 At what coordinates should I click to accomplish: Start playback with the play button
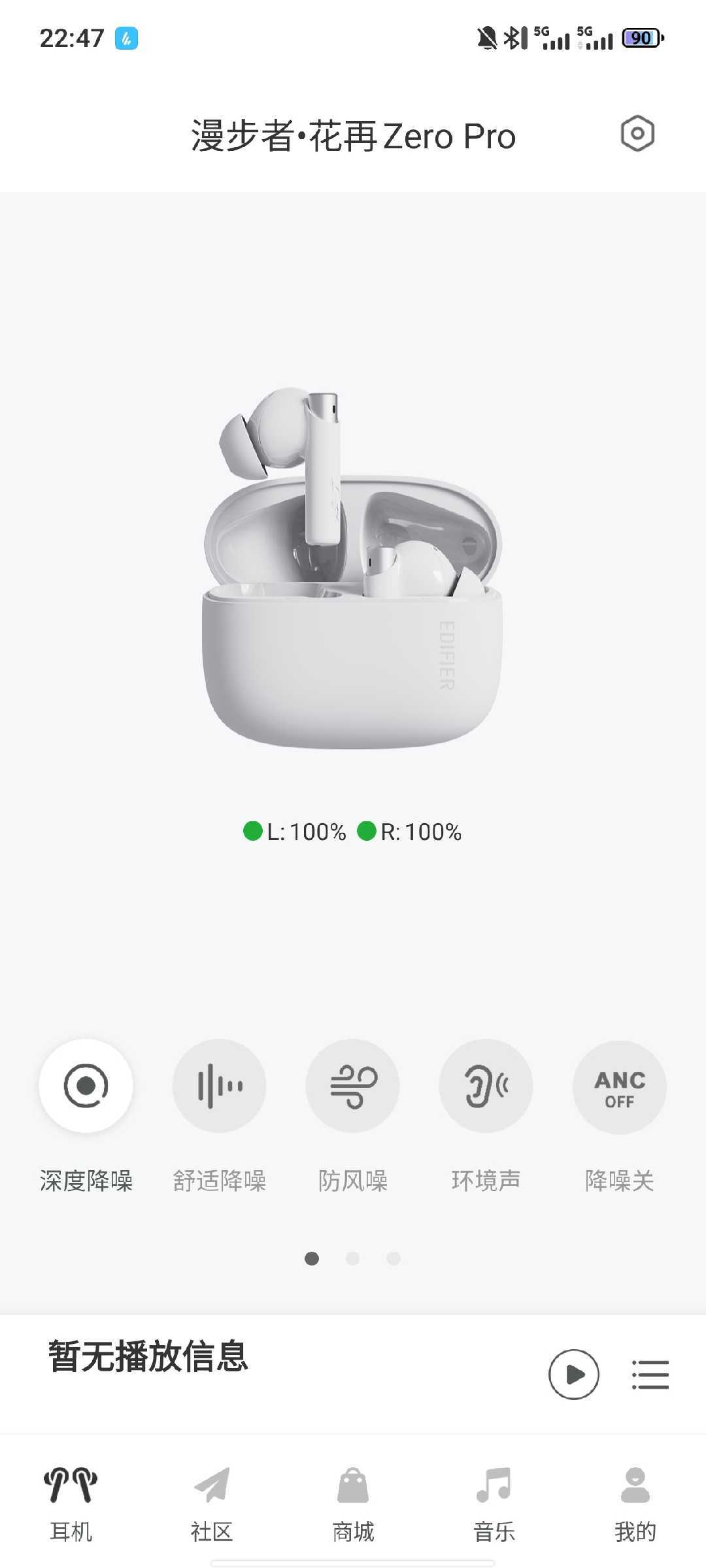pos(573,1375)
